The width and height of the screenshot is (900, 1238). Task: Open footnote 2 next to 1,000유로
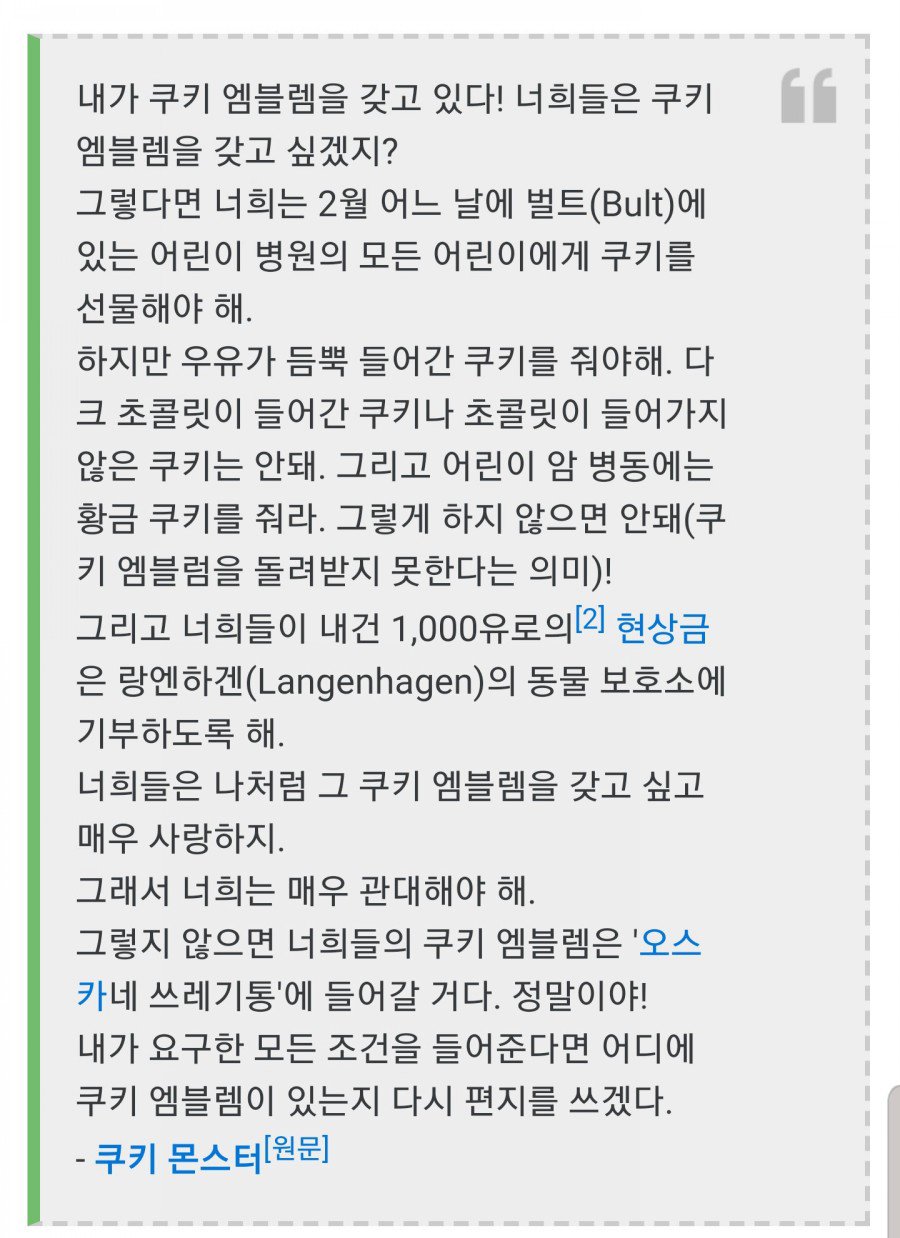589,619
